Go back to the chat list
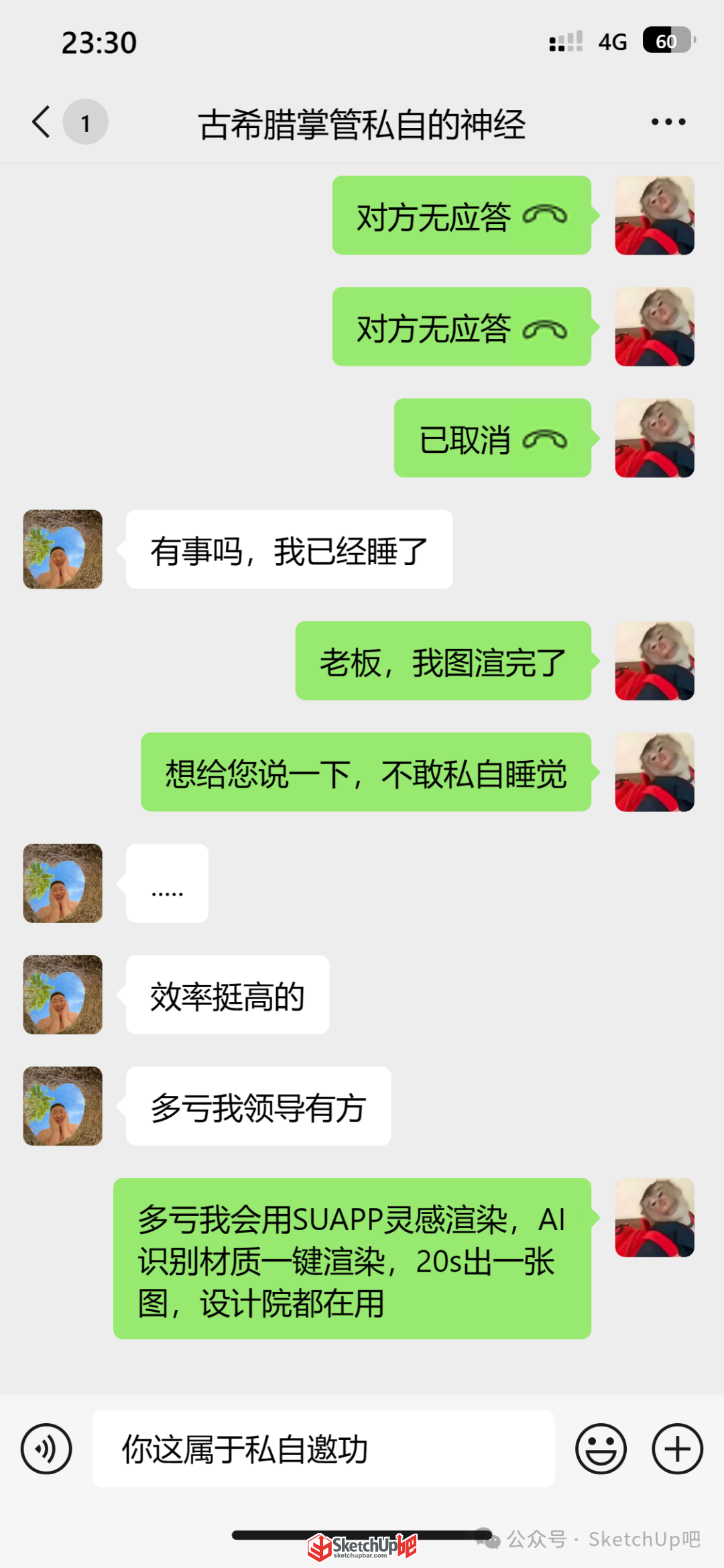This screenshot has height=1568, width=724. (42, 122)
